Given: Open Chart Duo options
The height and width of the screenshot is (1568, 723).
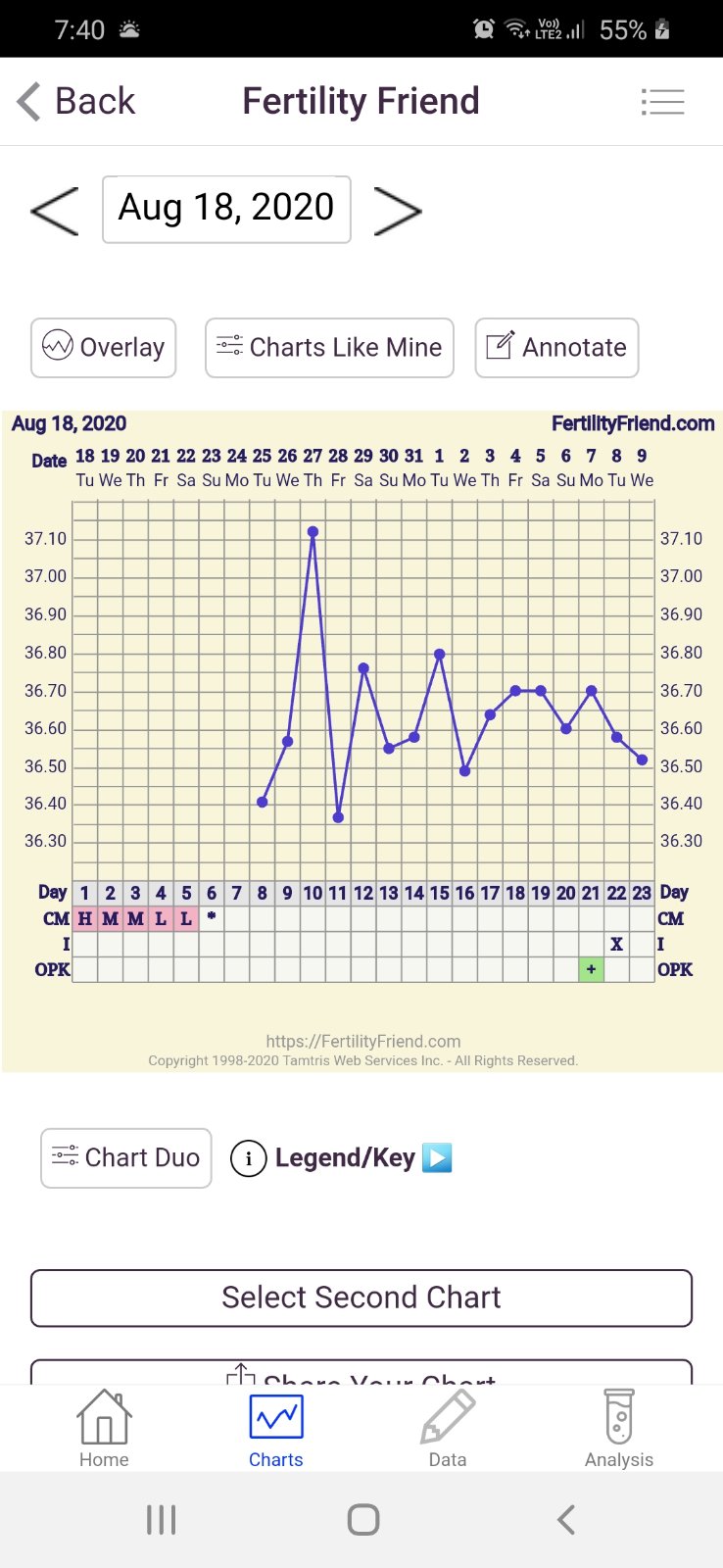Looking at the screenshot, I should coord(126,1158).
